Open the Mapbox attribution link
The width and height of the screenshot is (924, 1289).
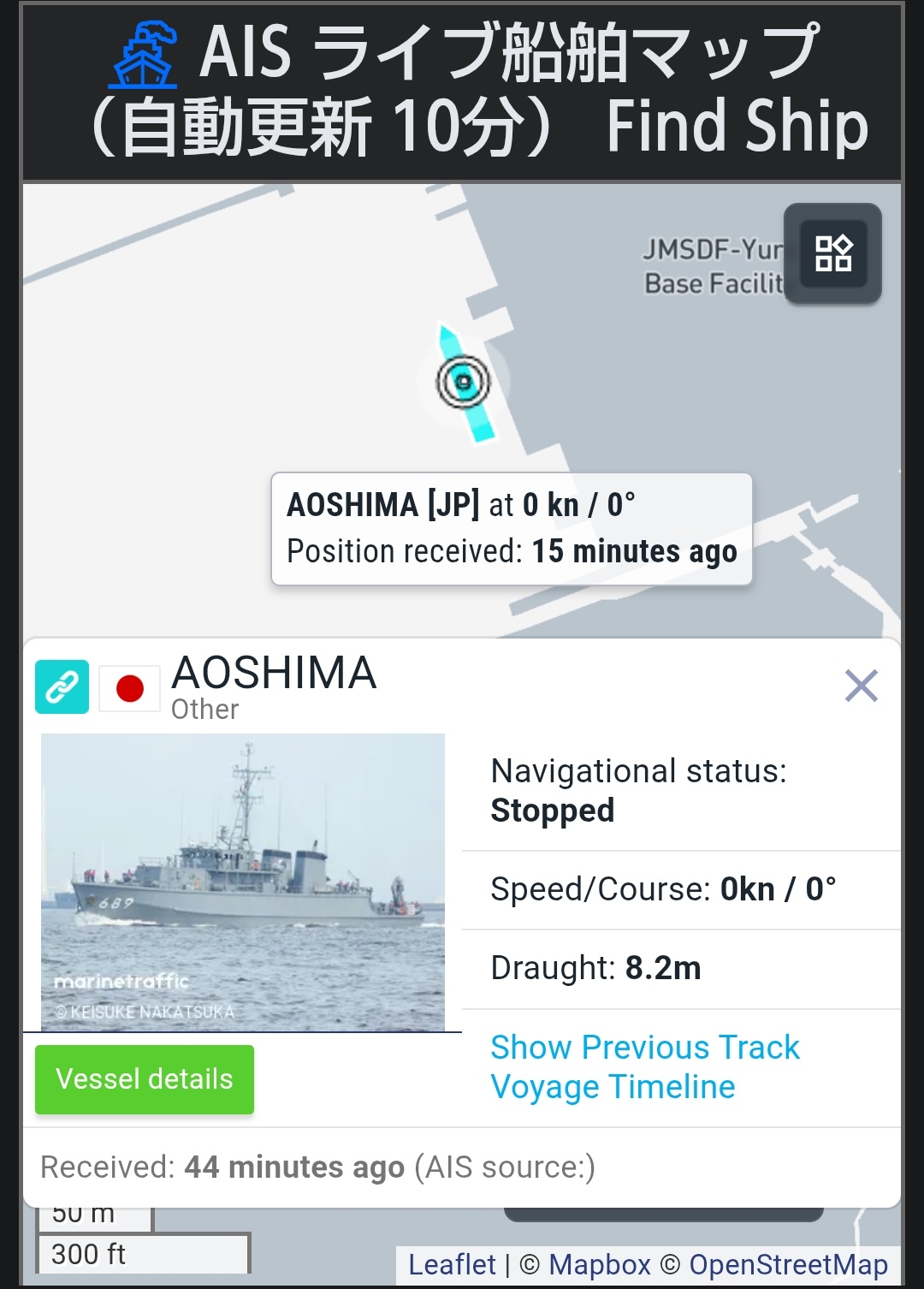pyautogui.click(x=599, y=1264)
